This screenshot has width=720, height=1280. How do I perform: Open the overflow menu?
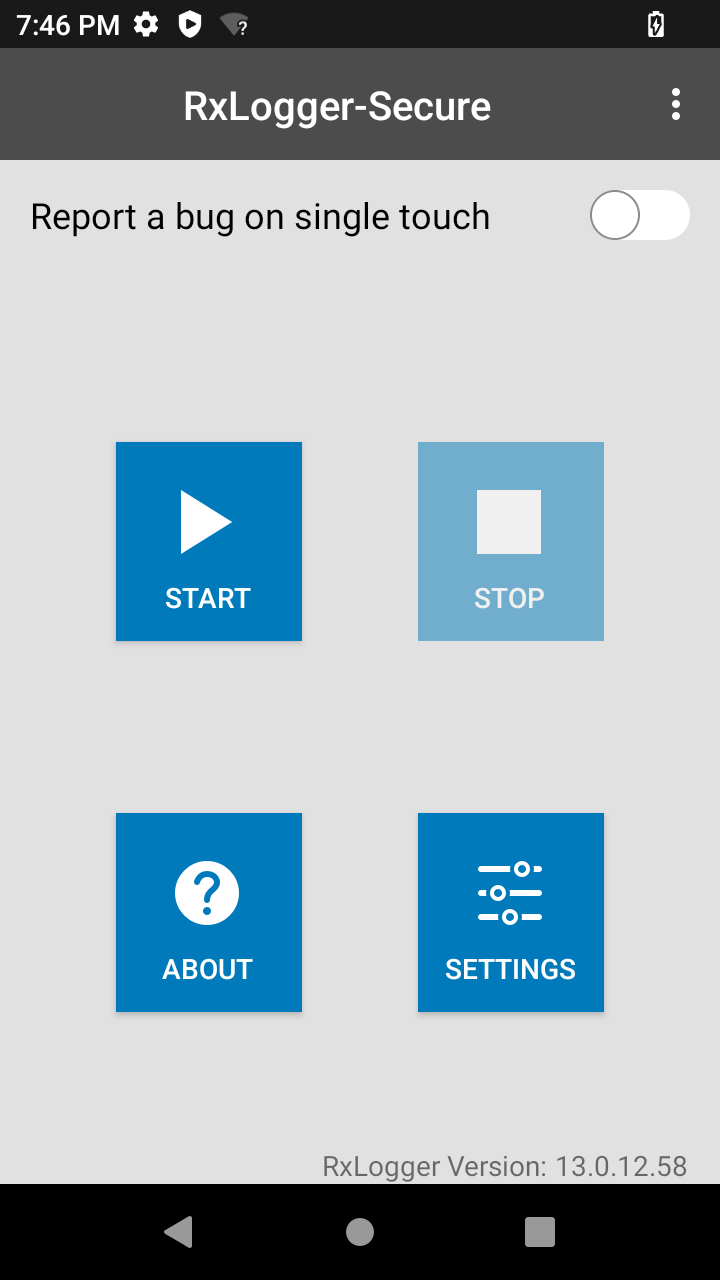676,105
